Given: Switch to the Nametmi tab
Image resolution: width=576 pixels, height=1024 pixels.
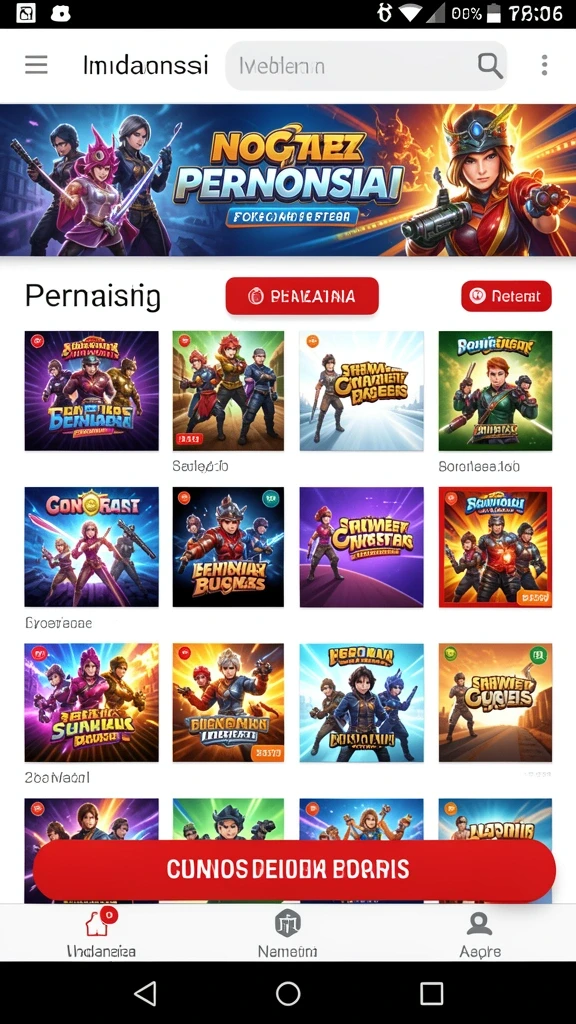Looking at the screenshot, I should [x=287, y=934].
